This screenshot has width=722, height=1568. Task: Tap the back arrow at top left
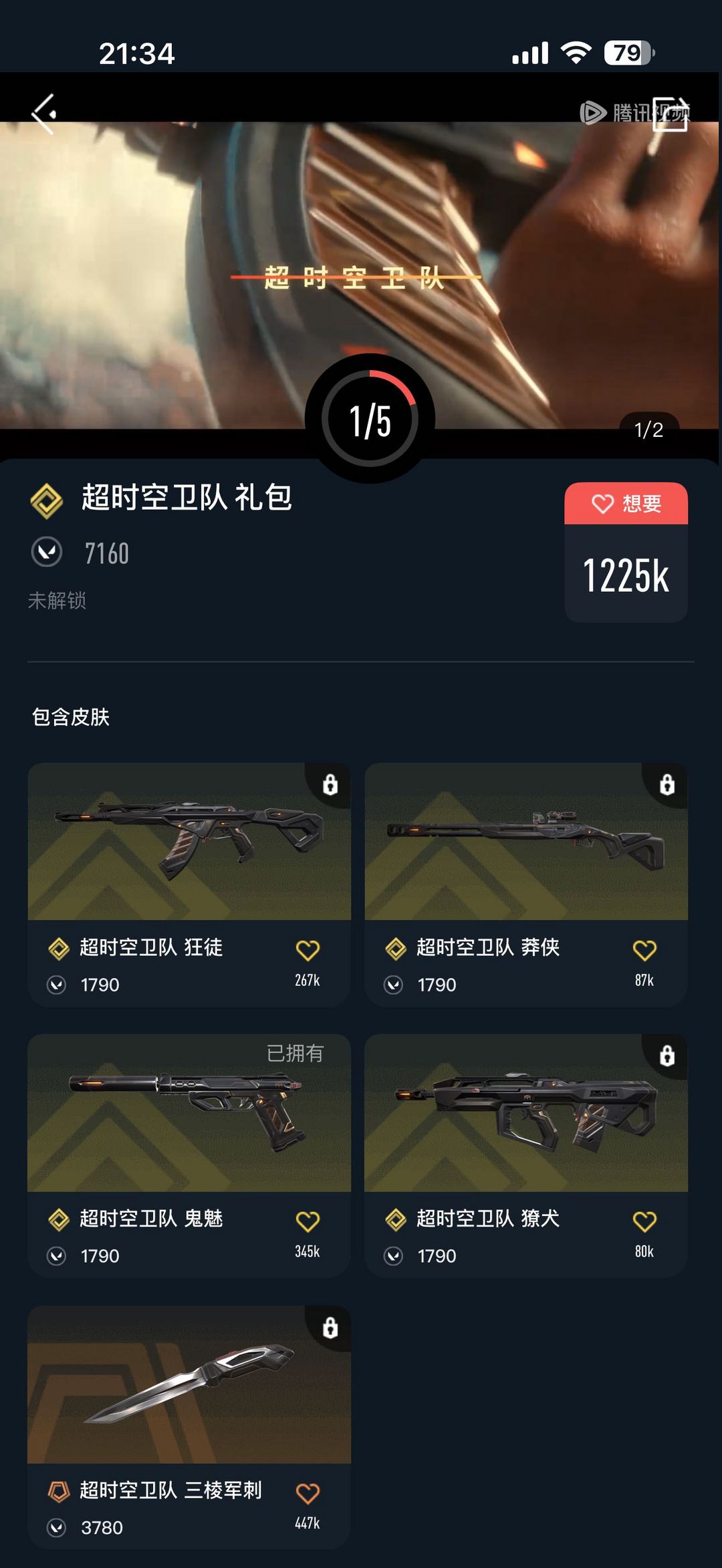point(44,112)
